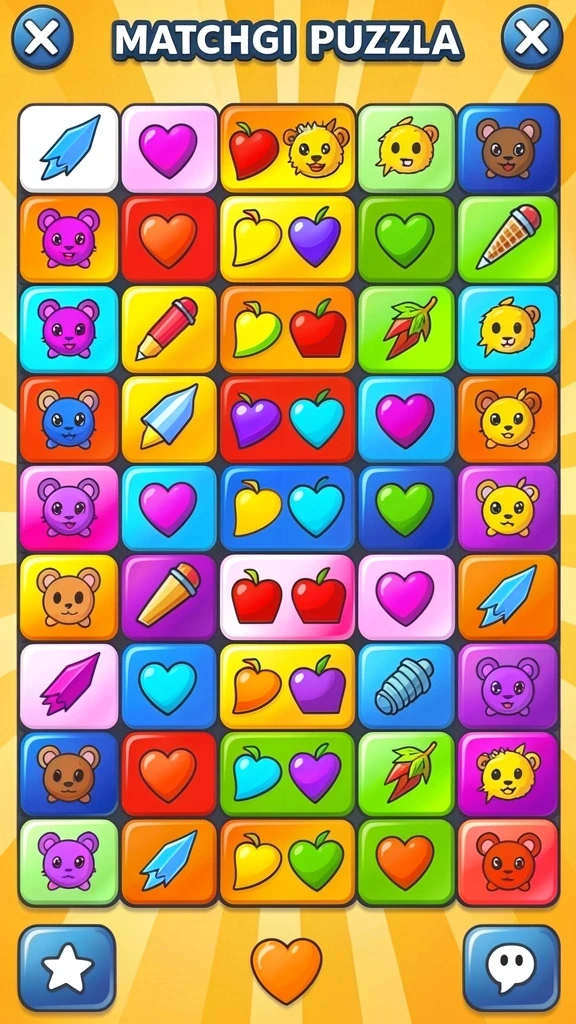Select the purple bear on cyan tile
The height and width of the screenshot is (1024, 576).
pyautogui.click(x=69, y=329)
